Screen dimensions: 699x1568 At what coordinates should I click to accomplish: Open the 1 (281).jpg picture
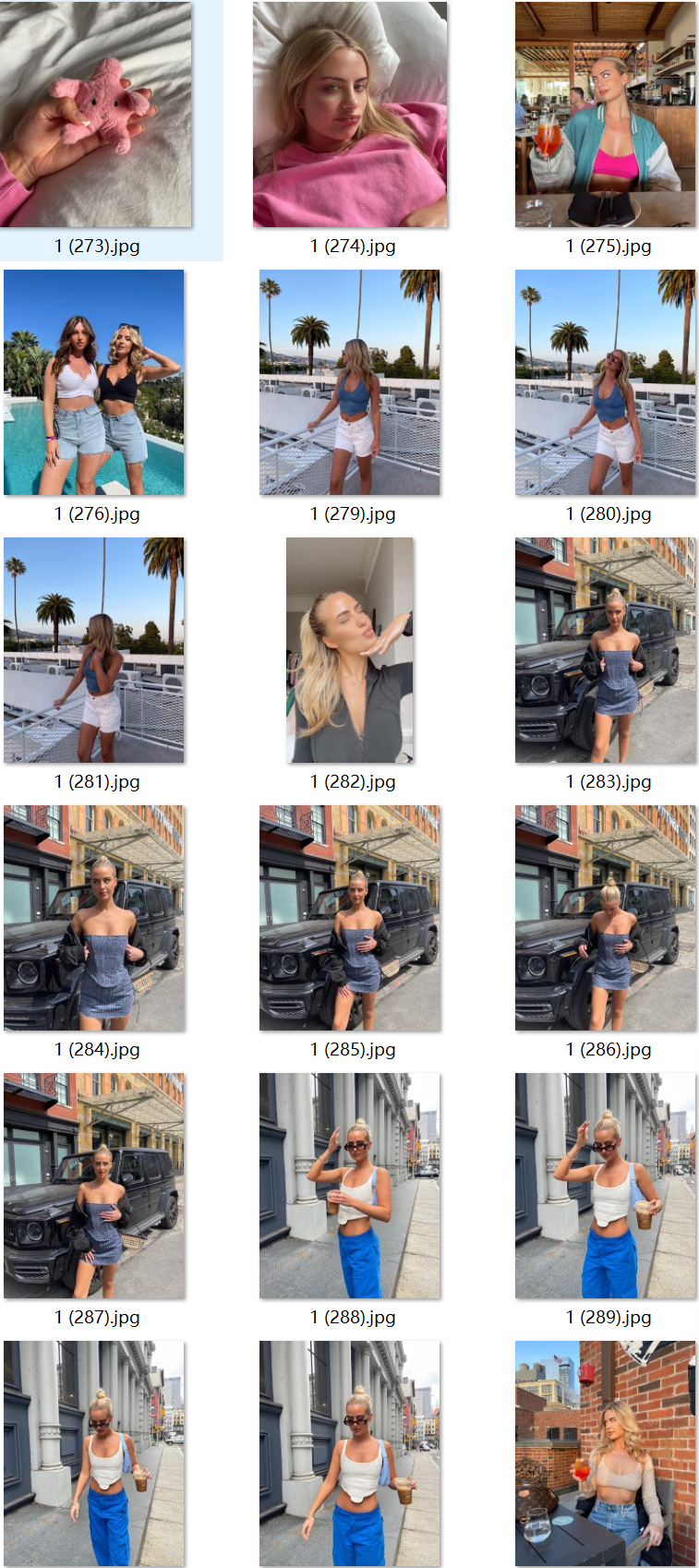(94, 650)
